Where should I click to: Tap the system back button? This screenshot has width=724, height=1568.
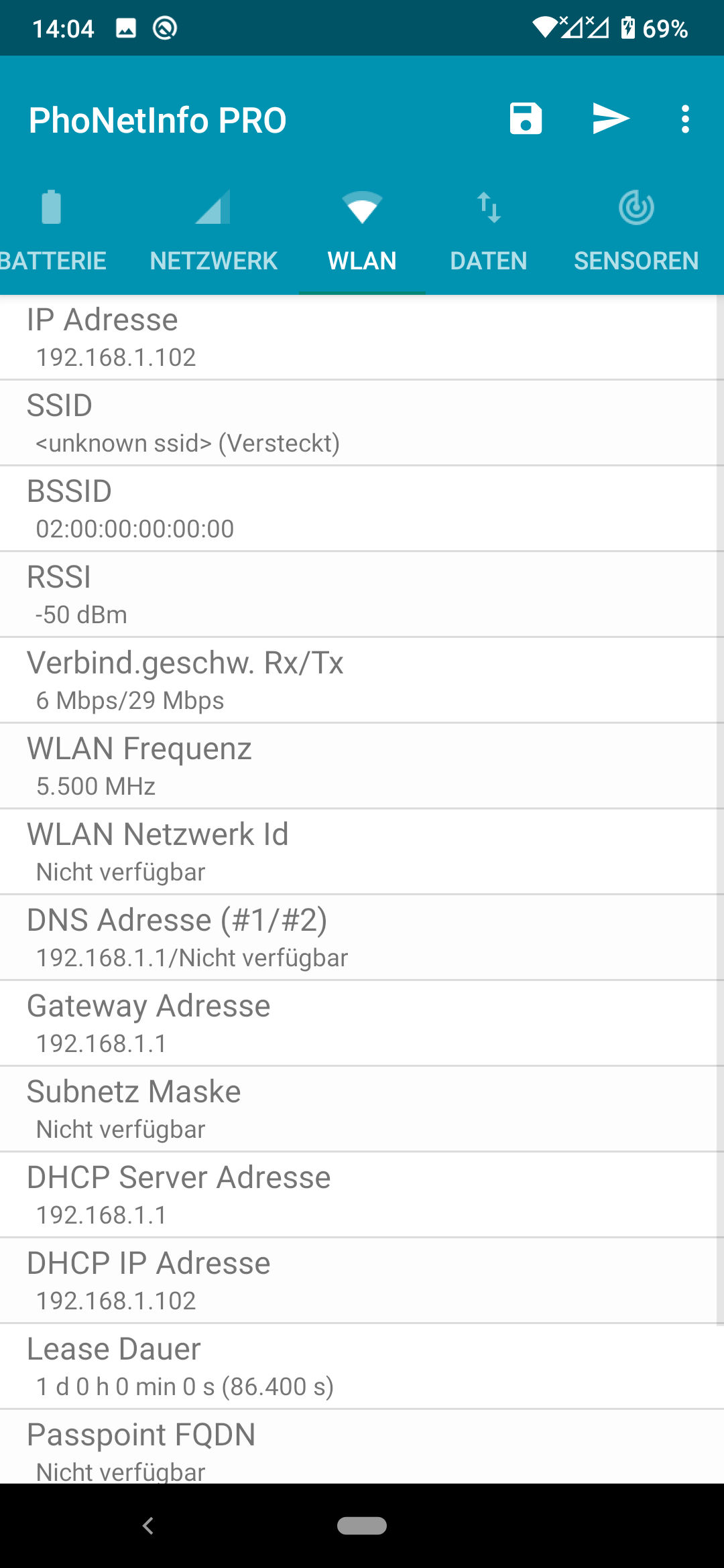tap(148, 1526)
